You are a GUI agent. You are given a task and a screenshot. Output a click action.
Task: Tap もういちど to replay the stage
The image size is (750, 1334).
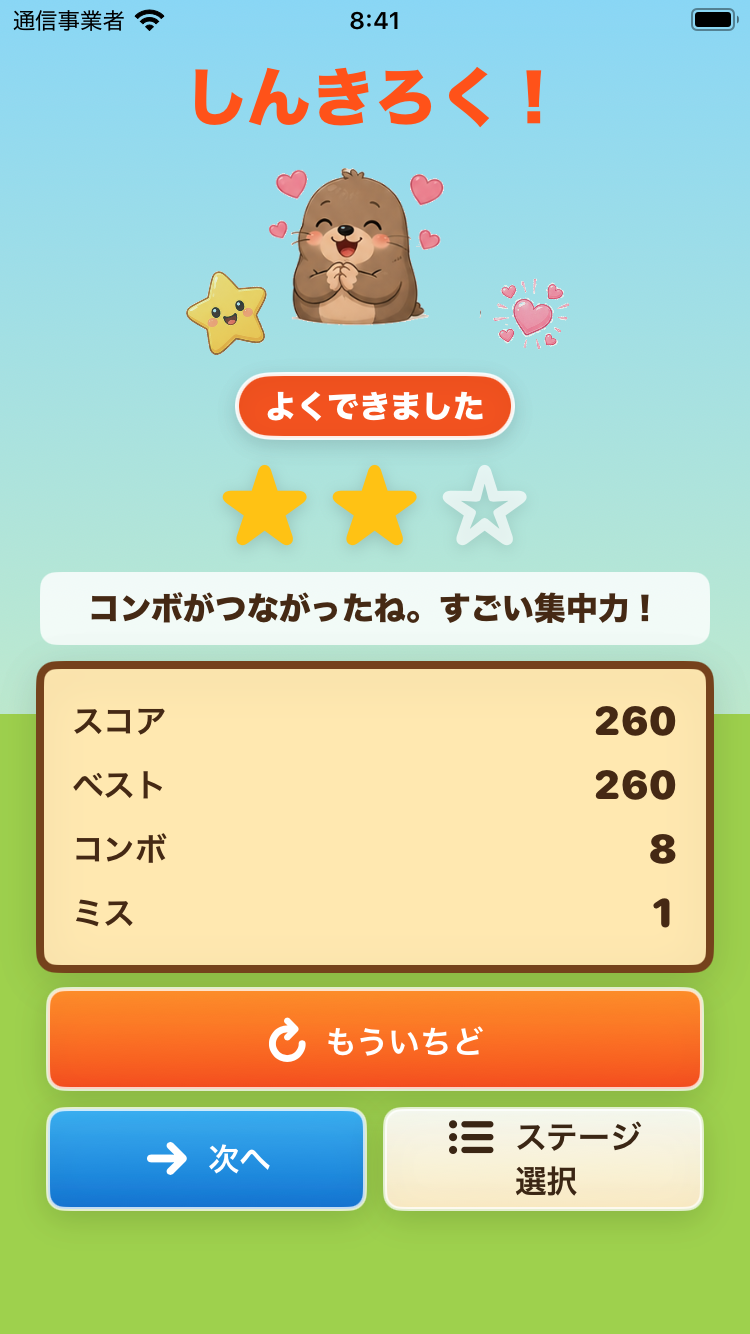pyautogui.click(x=375, y=1039)
